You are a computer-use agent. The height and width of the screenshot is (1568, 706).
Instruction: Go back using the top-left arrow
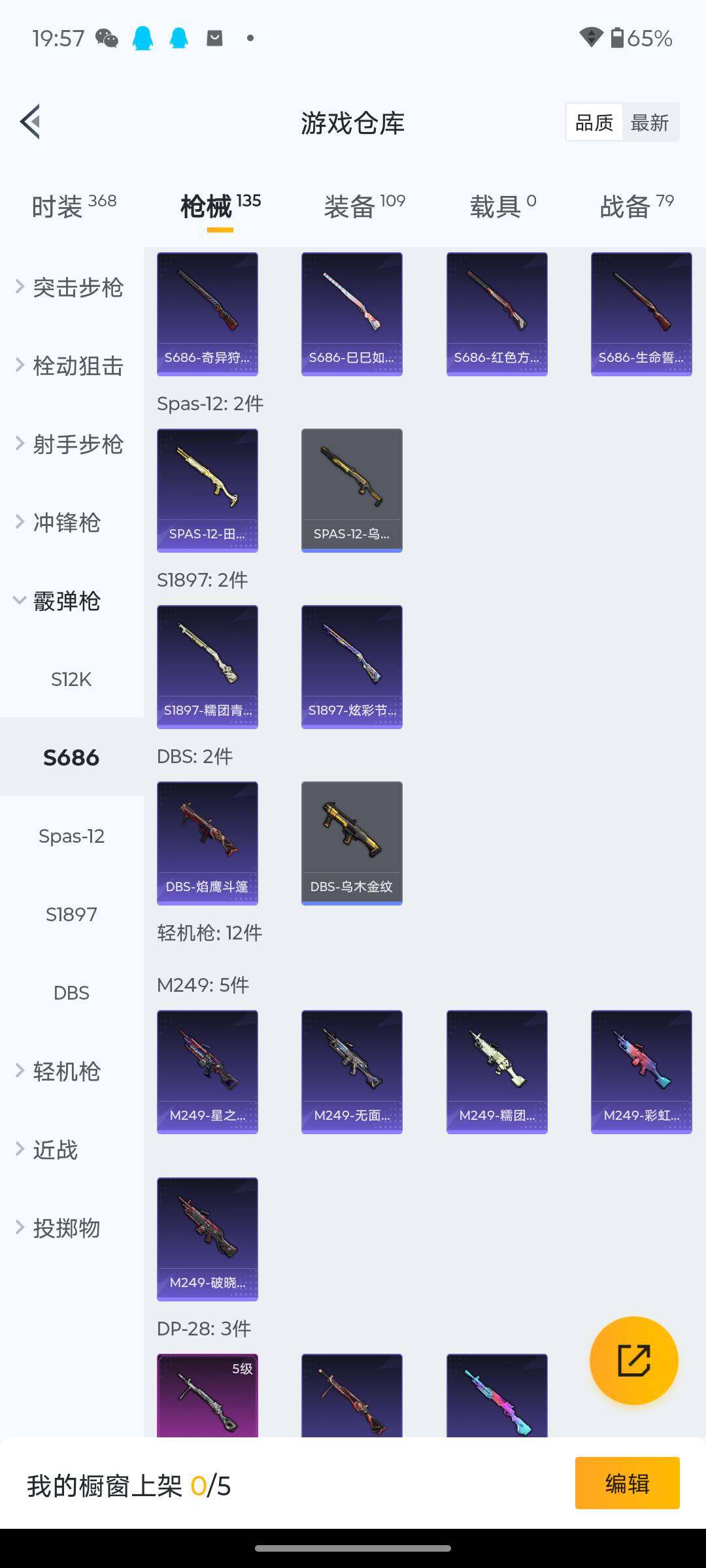31,122
